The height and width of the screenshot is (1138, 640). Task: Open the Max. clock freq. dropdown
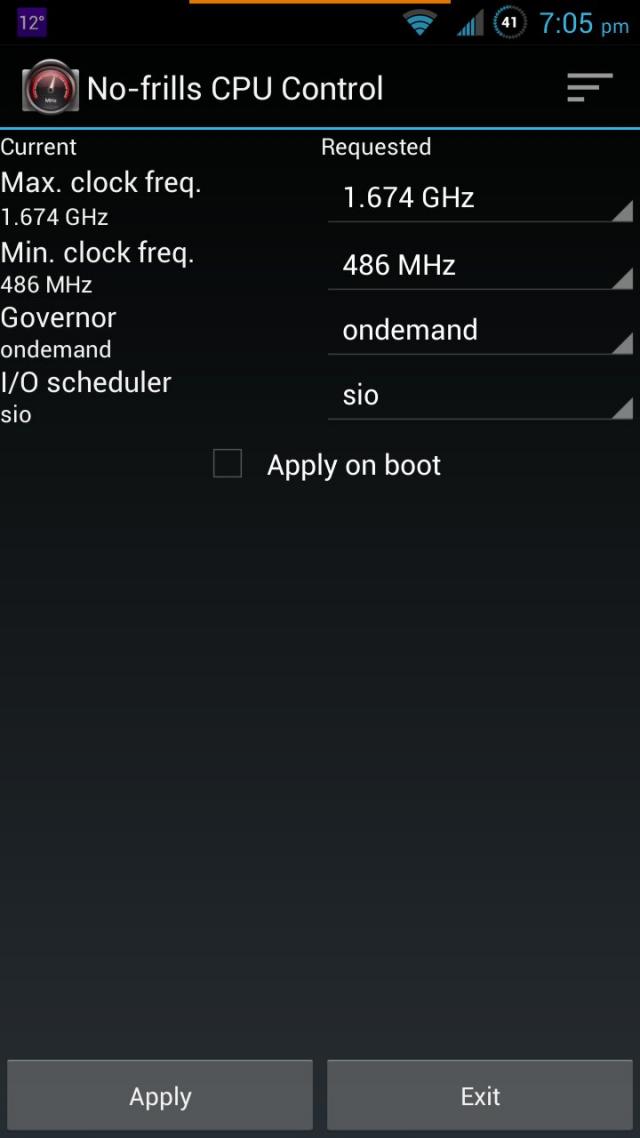pyautogui.click(x=480, y=198)
